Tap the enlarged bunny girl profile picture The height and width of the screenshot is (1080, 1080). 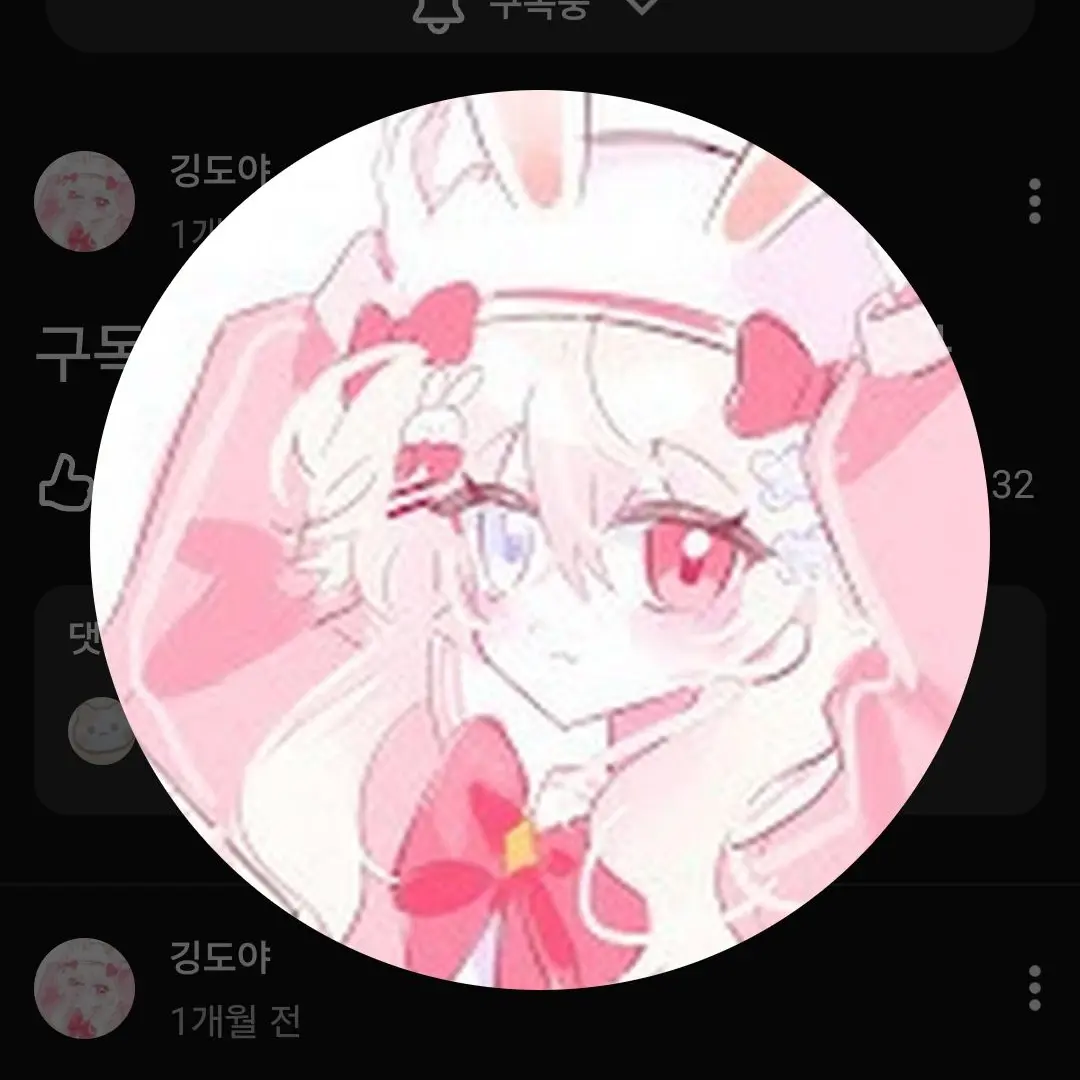pos(540,540)
